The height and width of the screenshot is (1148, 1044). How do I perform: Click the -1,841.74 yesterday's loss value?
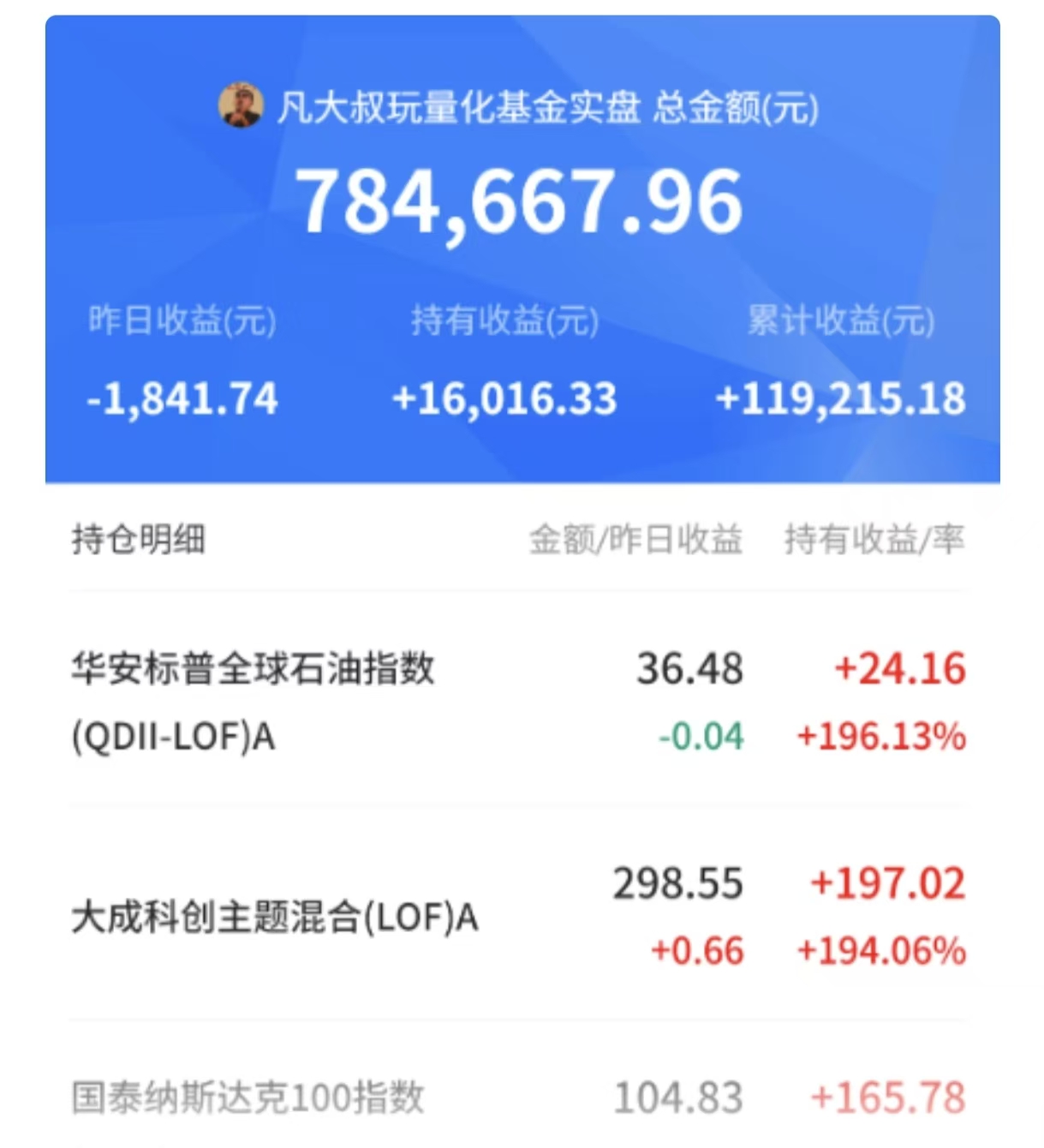pyautogui.click(x=182, y=398)
